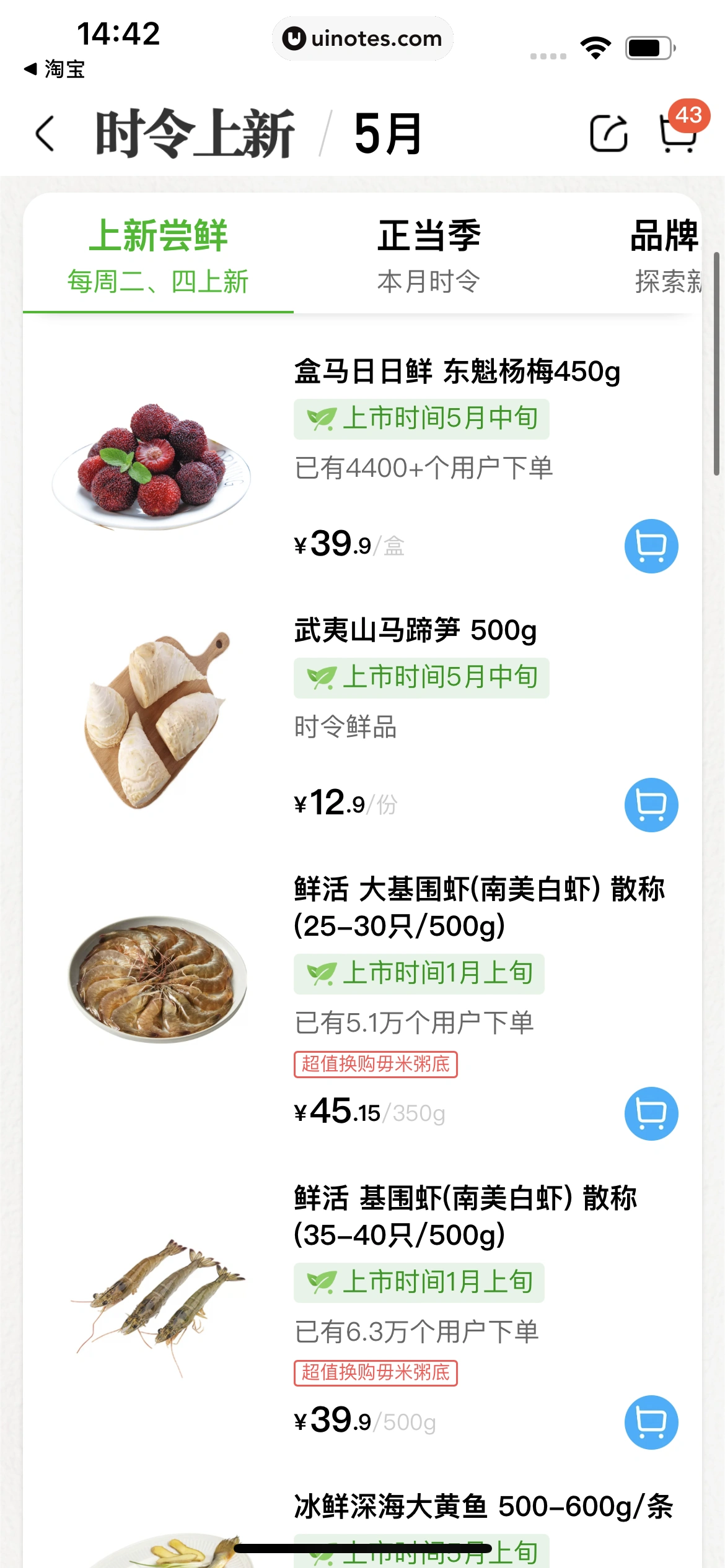This screenshot has width=725, height=1568.
Task: View 鲜活 基围虾 (35-40只/500g) details
Action: tap(465, 1216)
